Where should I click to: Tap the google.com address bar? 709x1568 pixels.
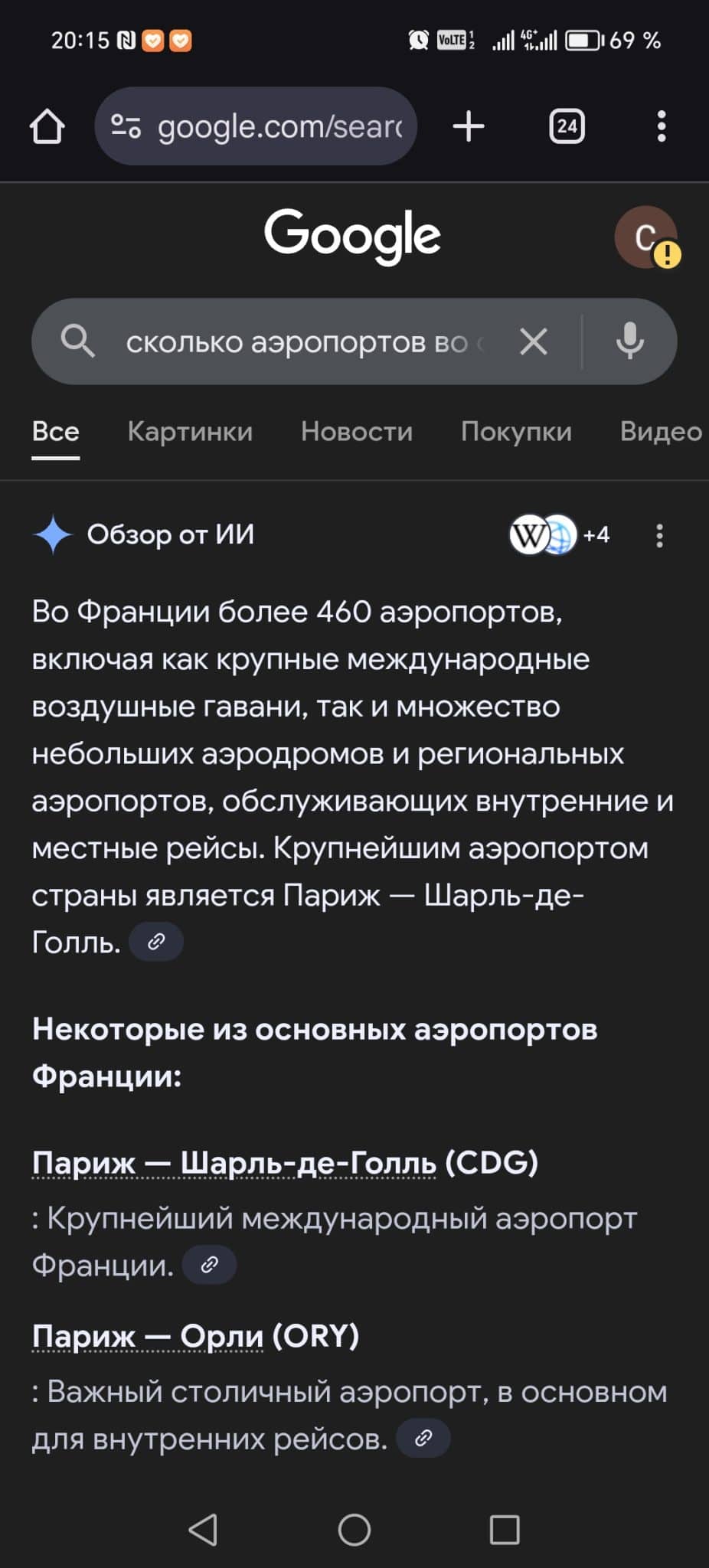(256, 126)
